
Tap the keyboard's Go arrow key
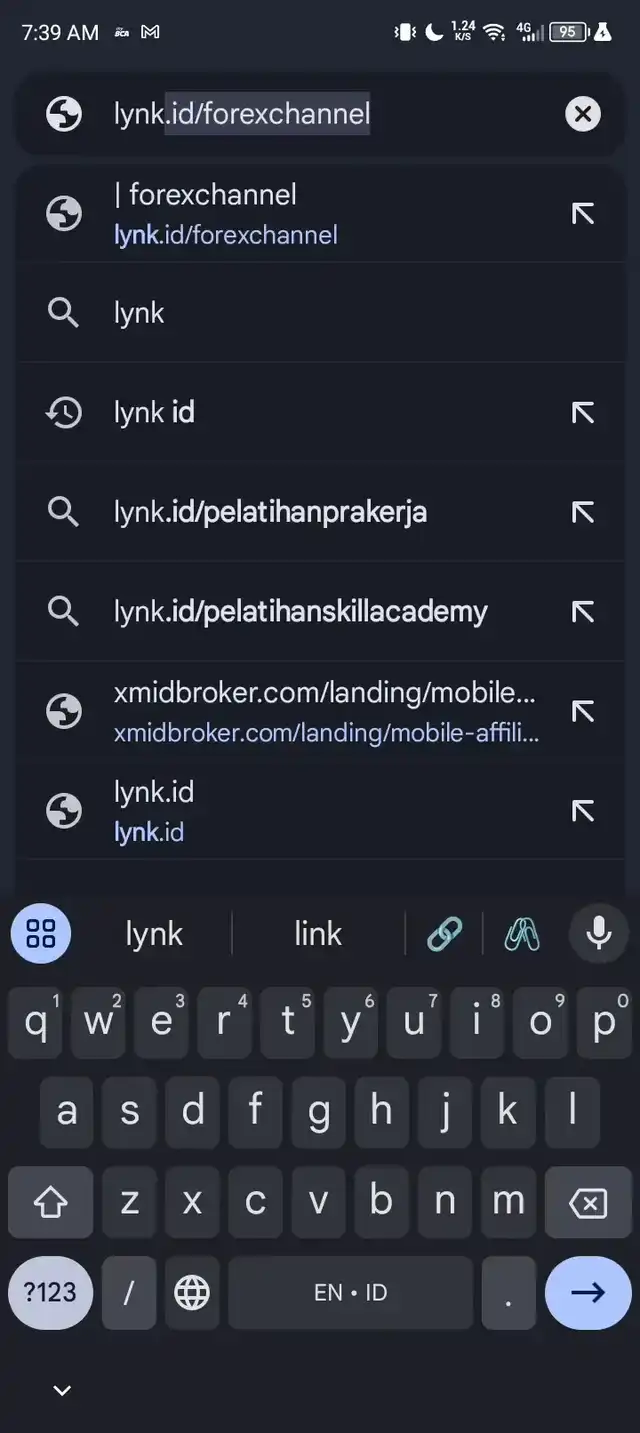point(588,1292)
